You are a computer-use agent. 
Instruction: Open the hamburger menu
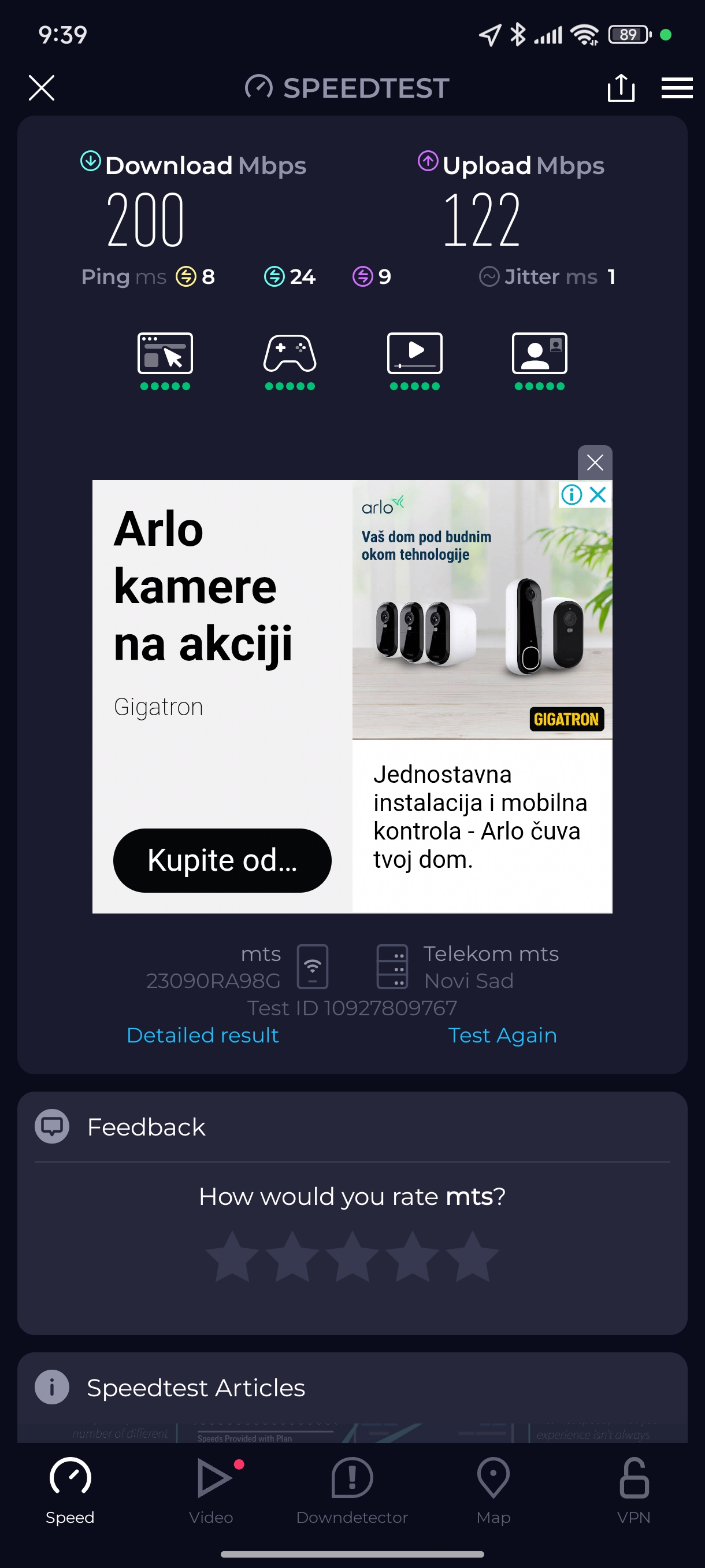pyautogui.click(x=677, y=88)
